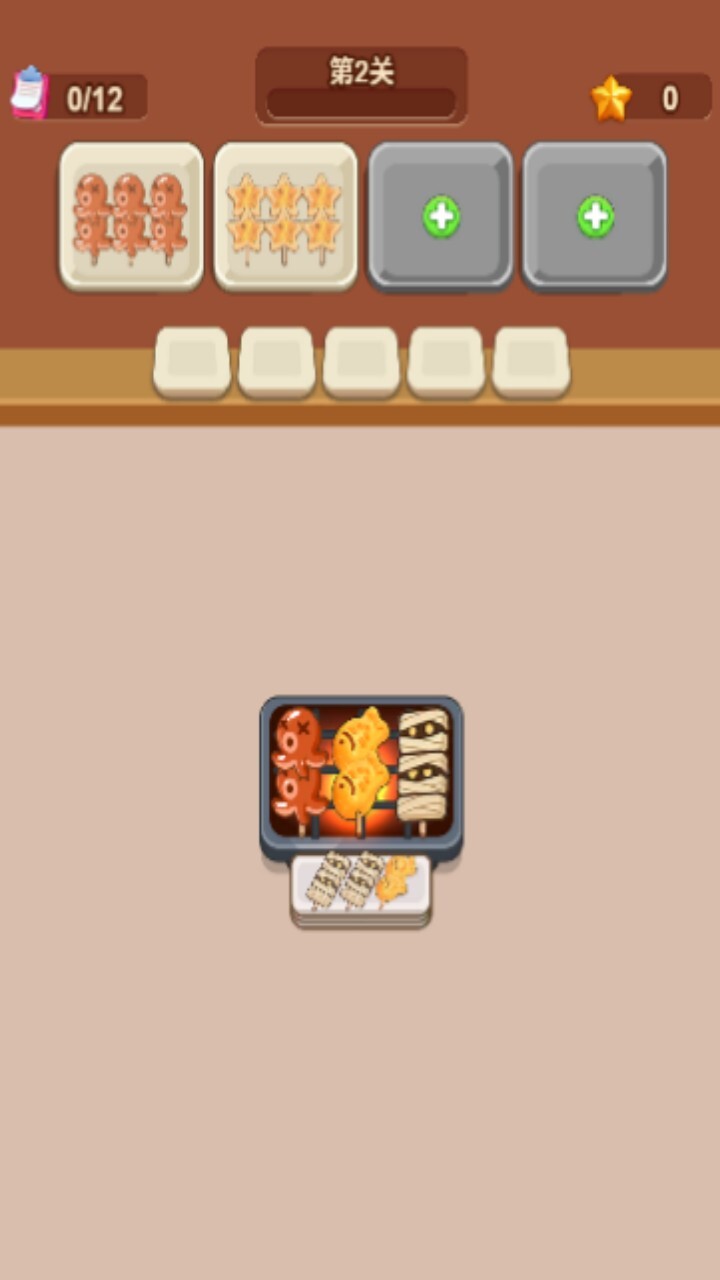Unlock the first locked plus tray slot
This screenshot has height=1280, width=720.
point(441,217)
